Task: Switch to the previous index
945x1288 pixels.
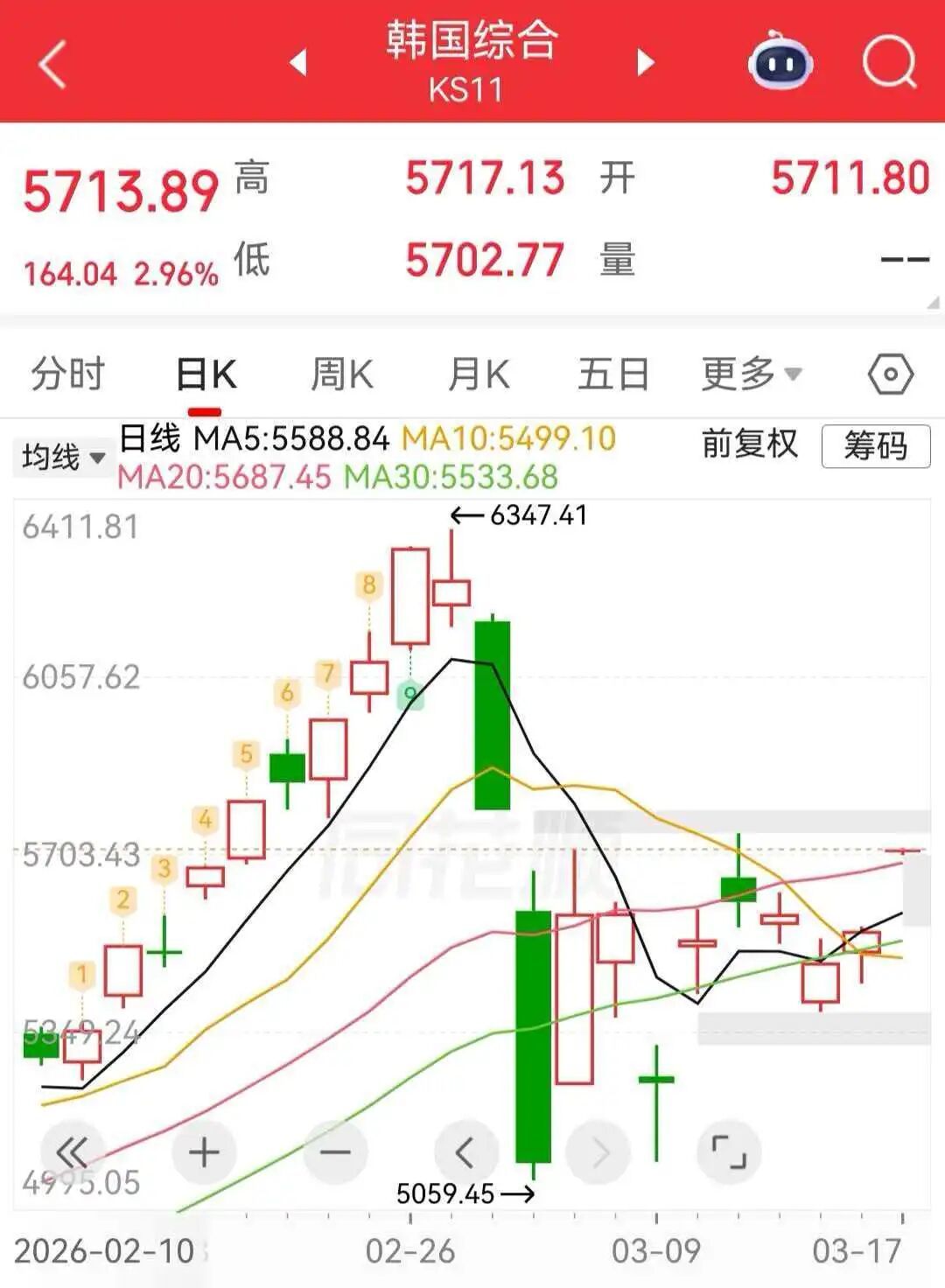Action: [299, 63]
